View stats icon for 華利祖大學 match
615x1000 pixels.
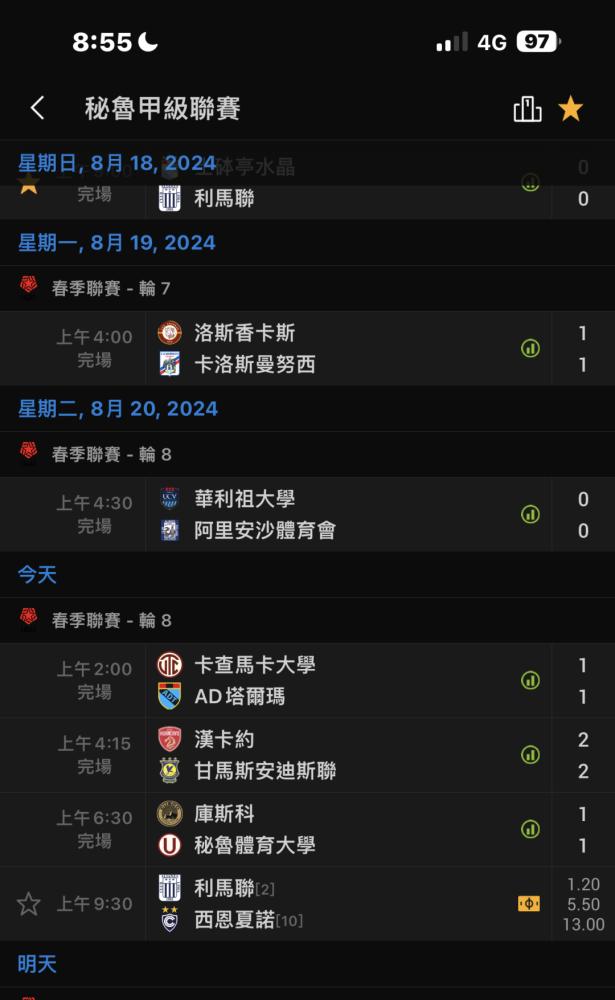[x=530, y=515]
